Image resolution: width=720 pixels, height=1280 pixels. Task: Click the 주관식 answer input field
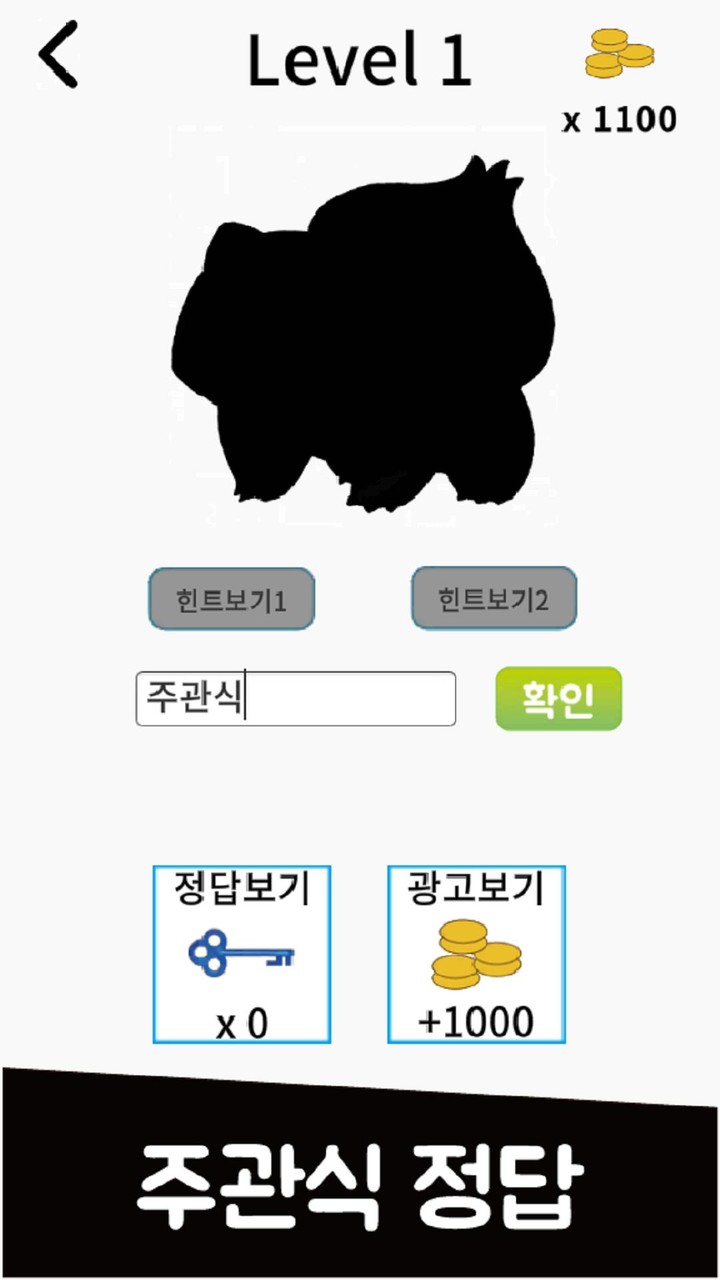pos(295,698)
